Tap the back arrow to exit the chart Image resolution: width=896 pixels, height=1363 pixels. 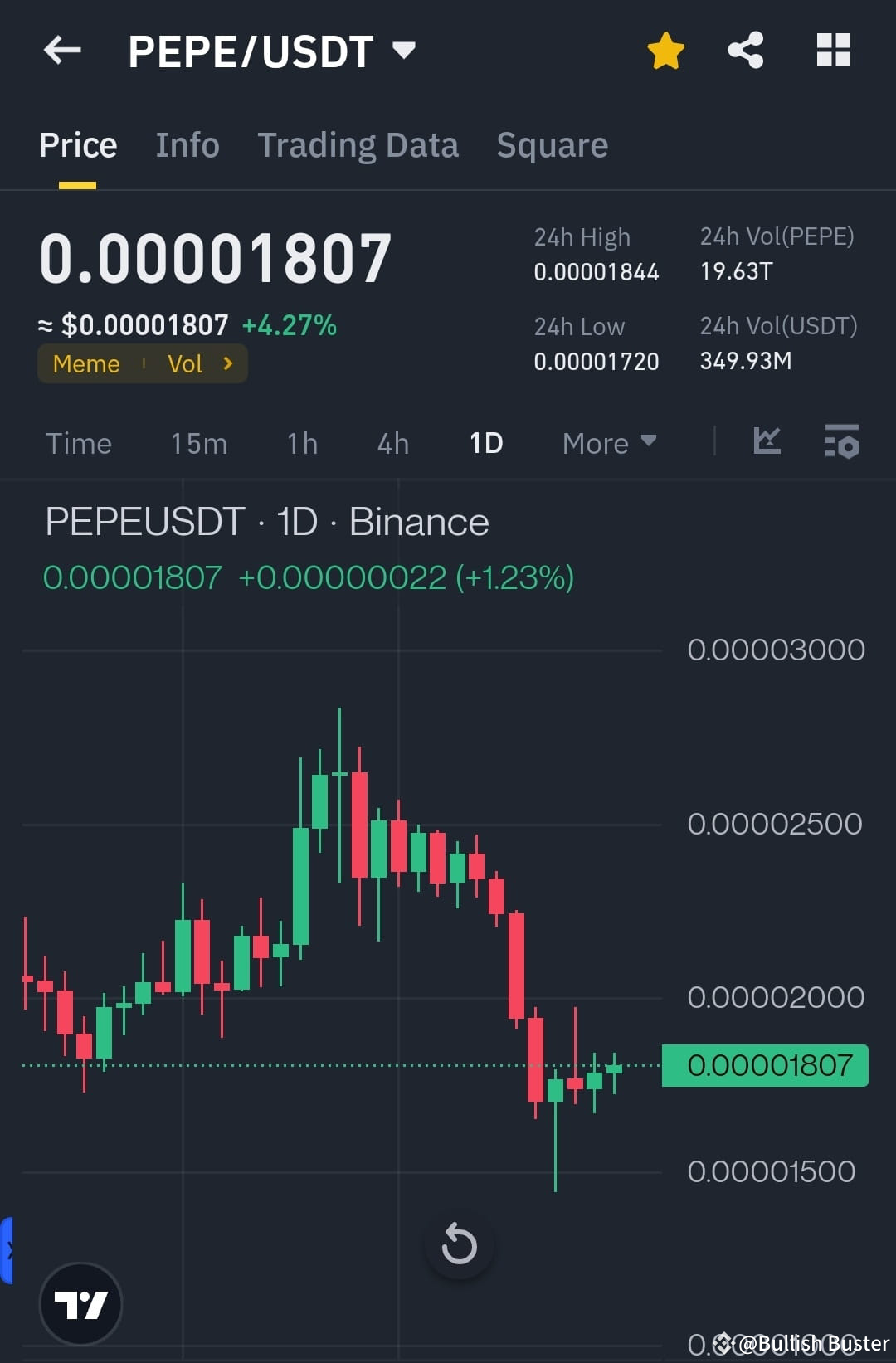(x=61, y=50)
